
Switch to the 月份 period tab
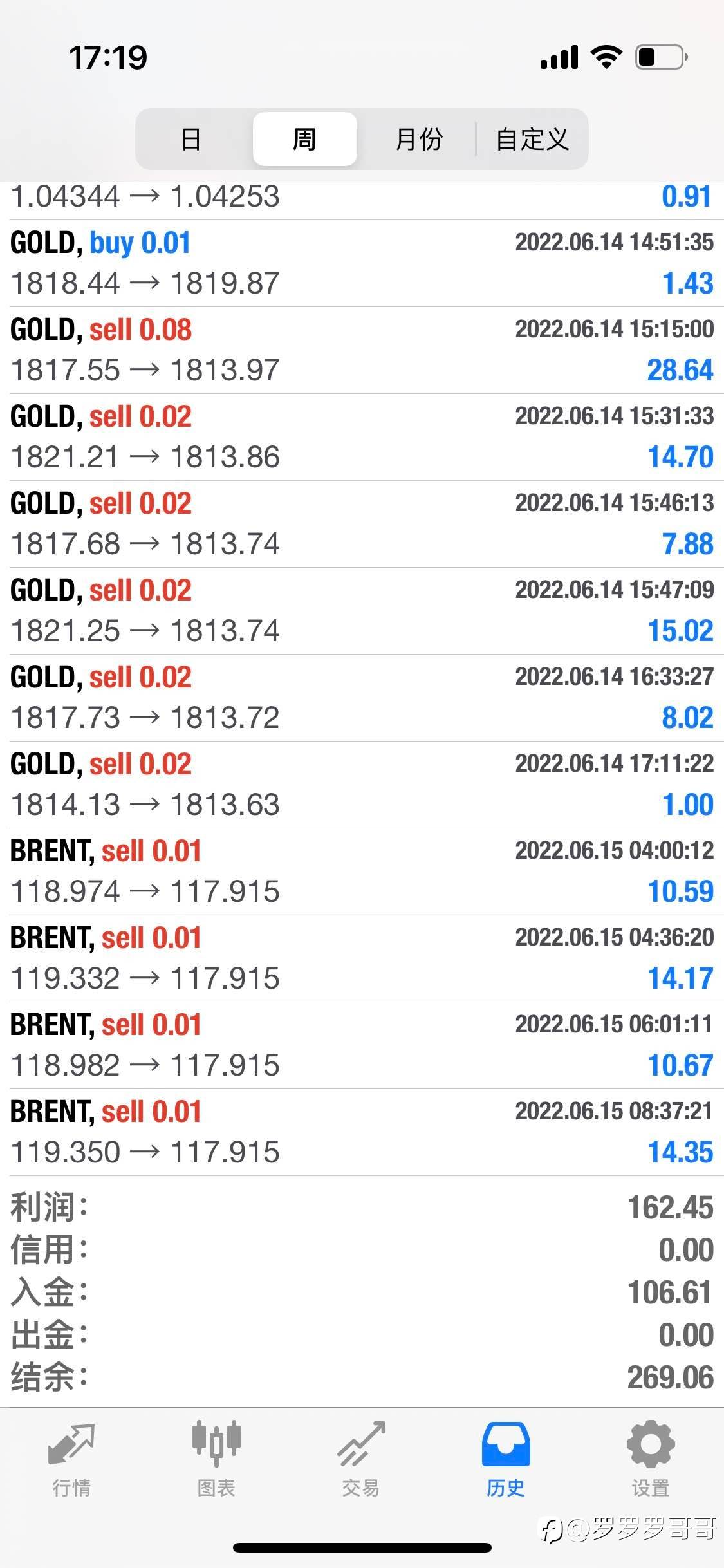(418, 139)
